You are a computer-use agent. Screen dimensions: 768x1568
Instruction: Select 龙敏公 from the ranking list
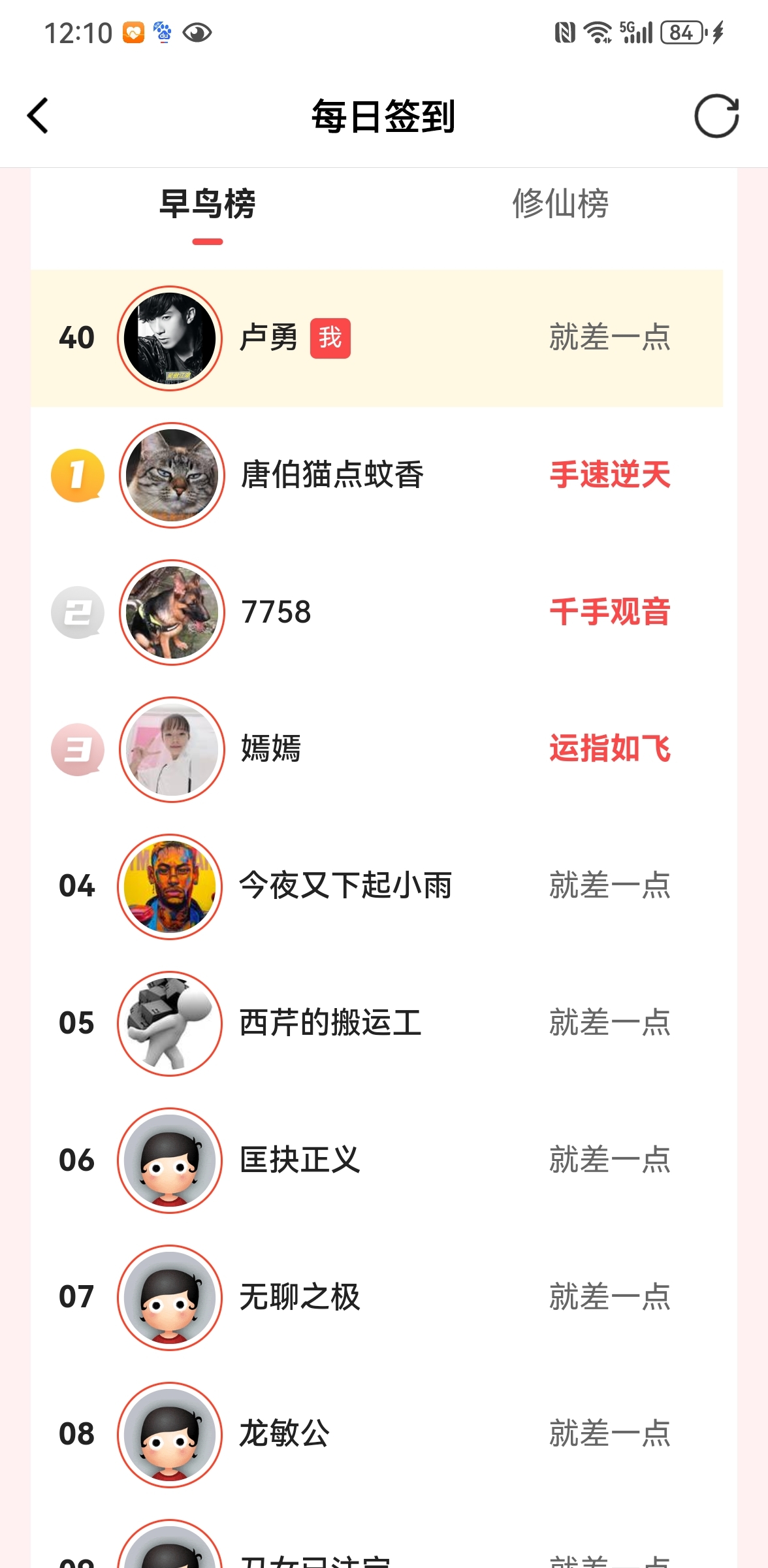[376, 1434]
